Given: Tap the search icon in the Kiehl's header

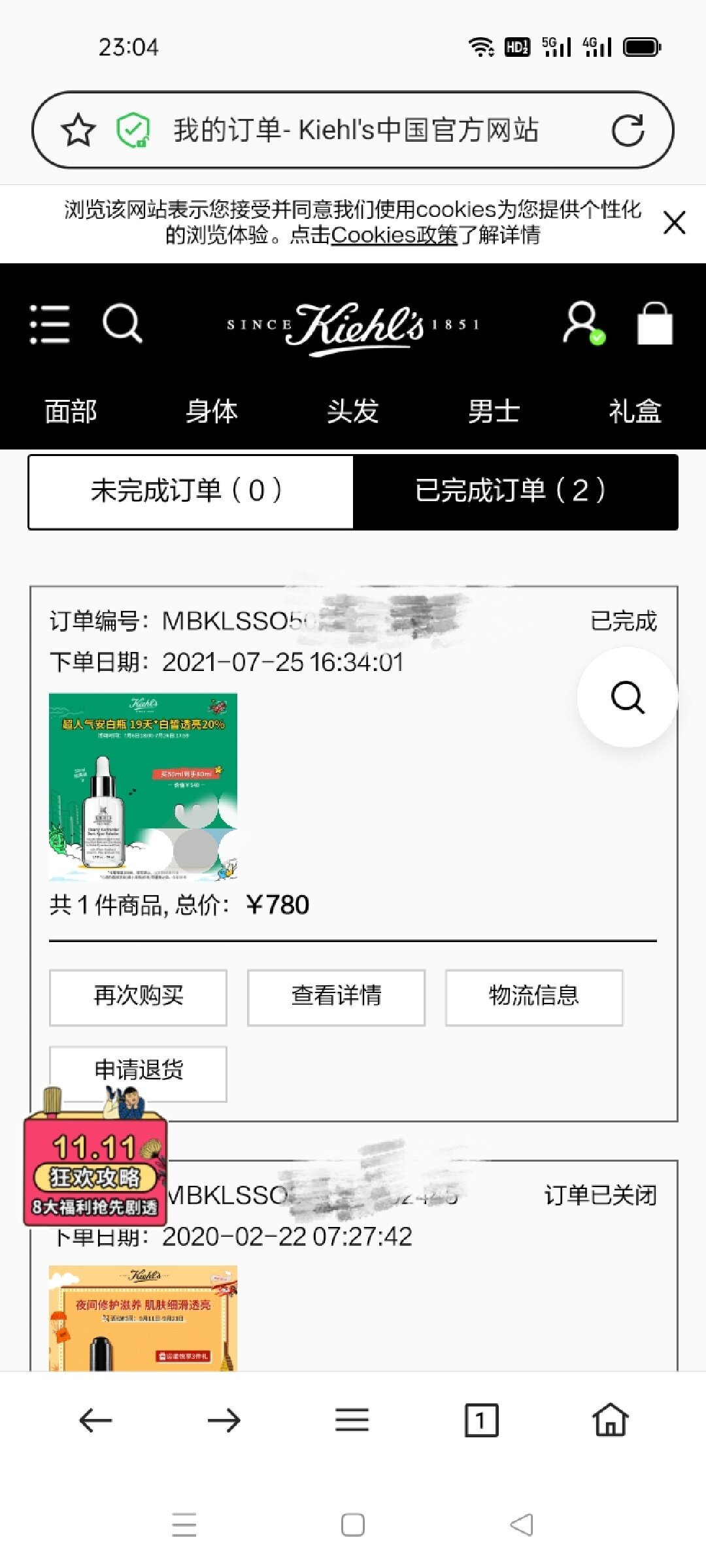Looking at the screenshot, I should pos(122,322).
